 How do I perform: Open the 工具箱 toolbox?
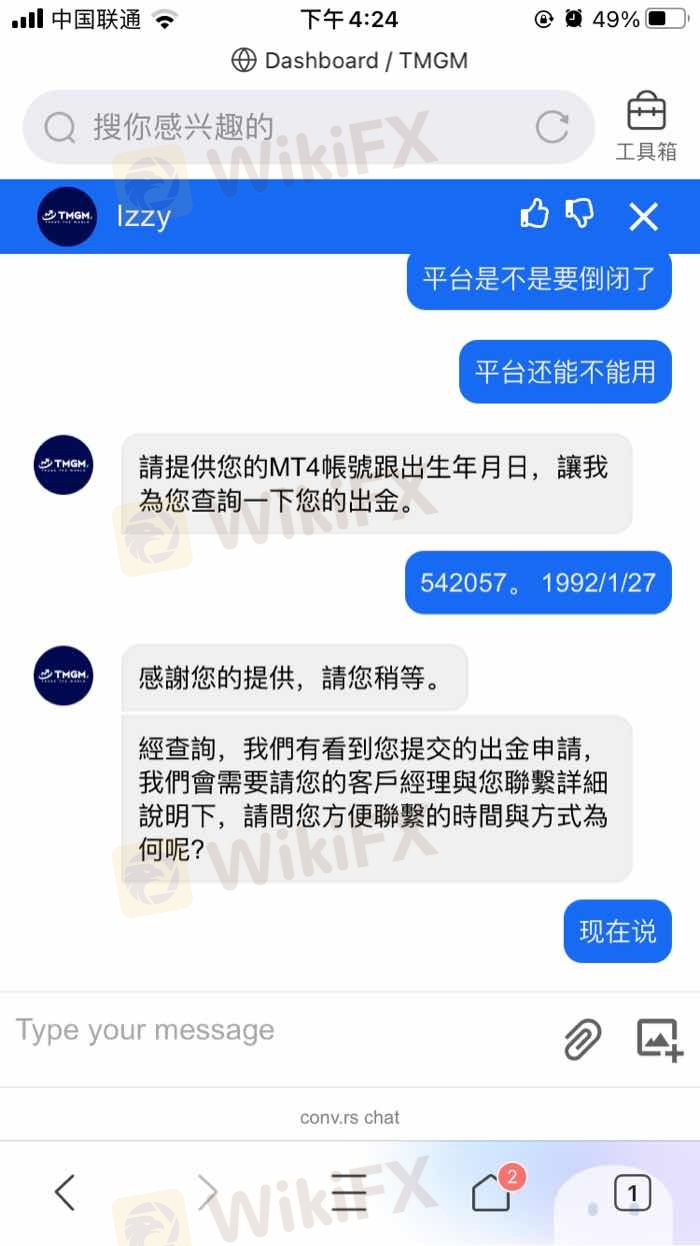pos(646,127)
